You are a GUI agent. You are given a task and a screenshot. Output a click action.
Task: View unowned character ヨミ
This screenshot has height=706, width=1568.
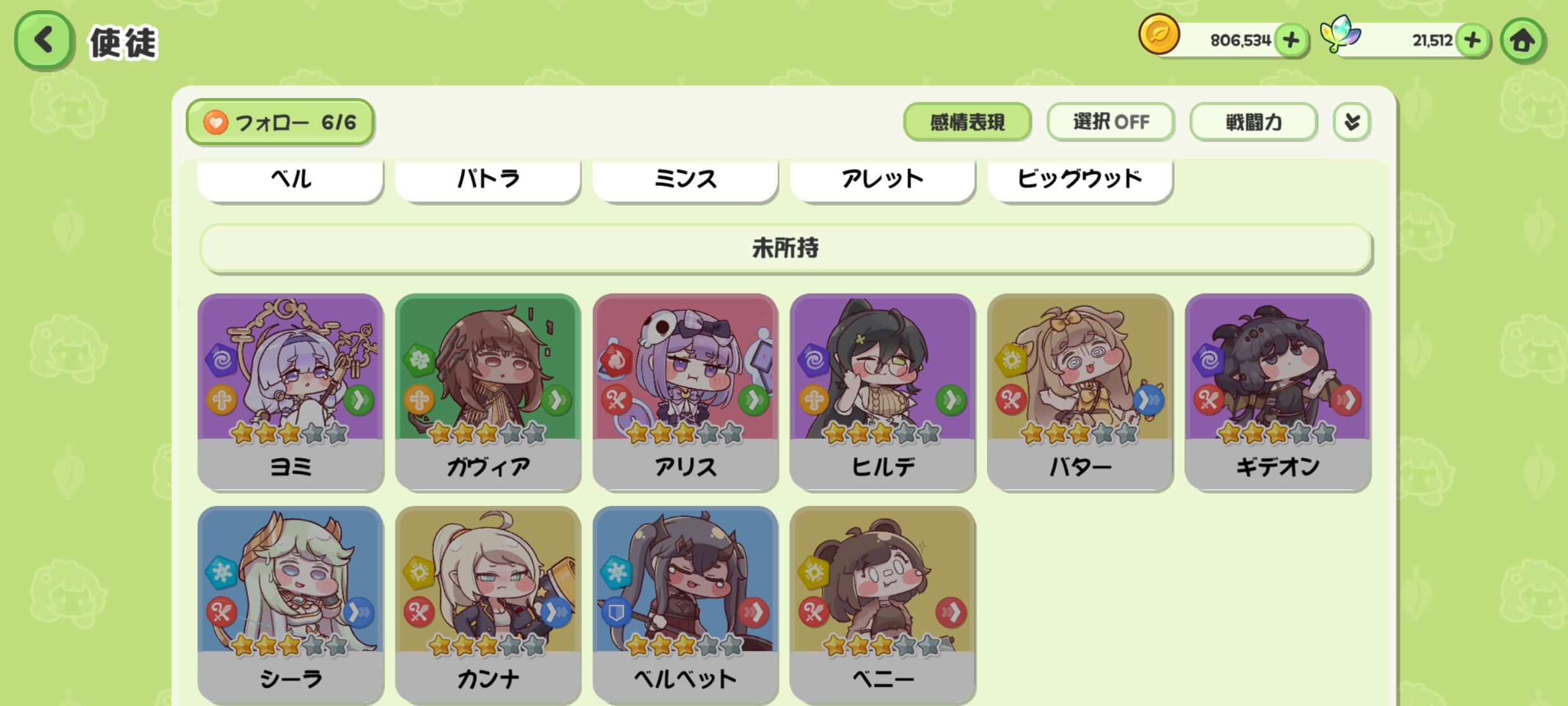290,391
